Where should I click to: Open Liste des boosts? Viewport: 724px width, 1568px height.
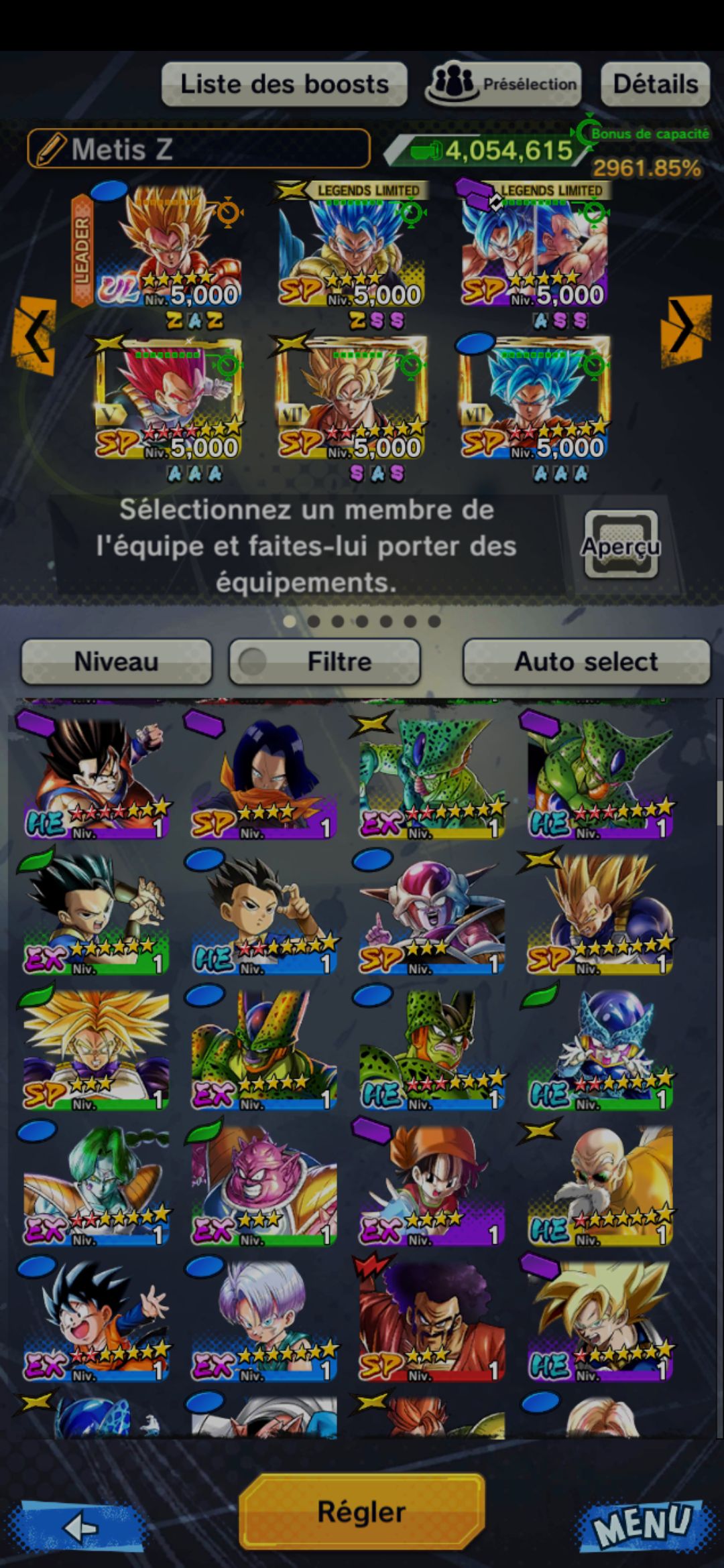(284, 84)
